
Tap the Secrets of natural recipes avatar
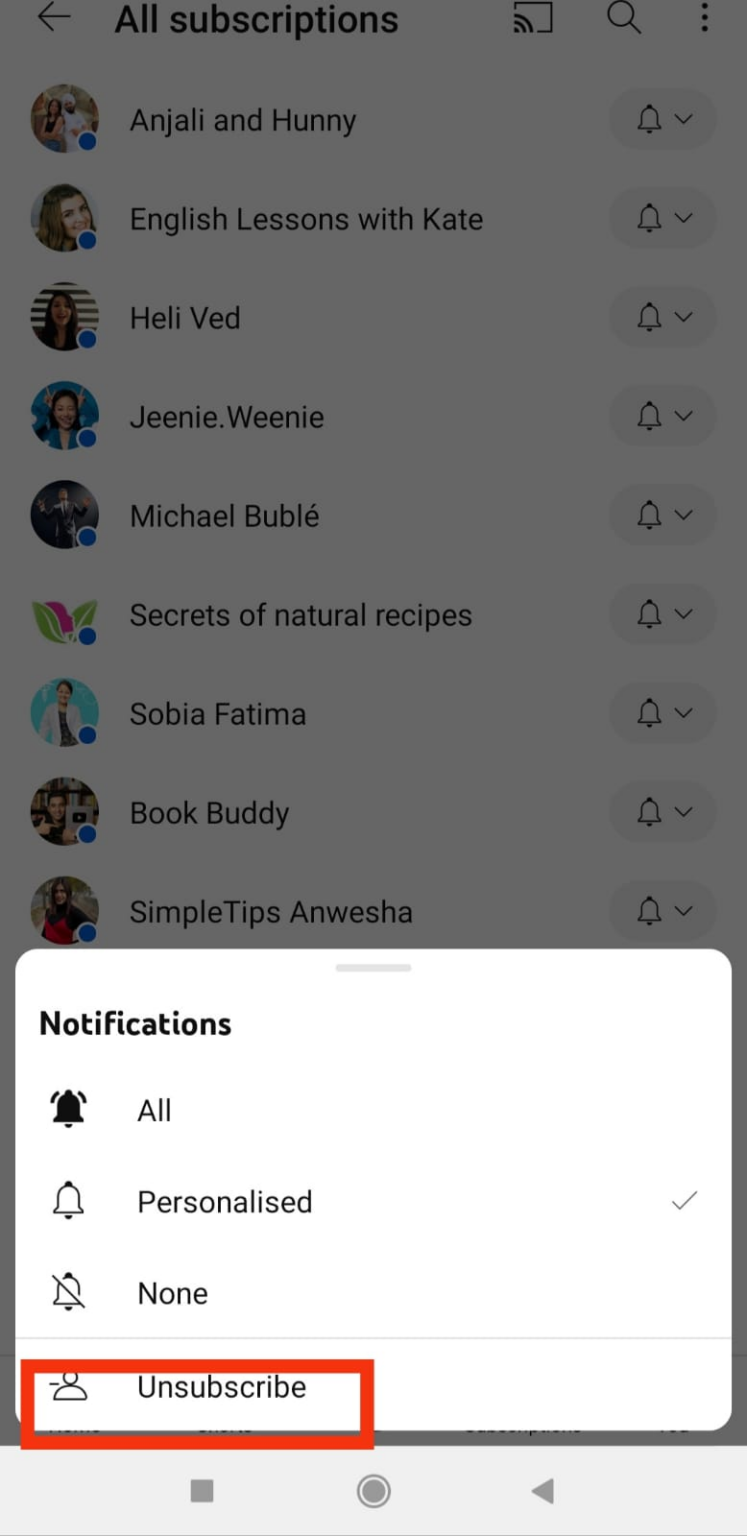click(x=65, y=614)
